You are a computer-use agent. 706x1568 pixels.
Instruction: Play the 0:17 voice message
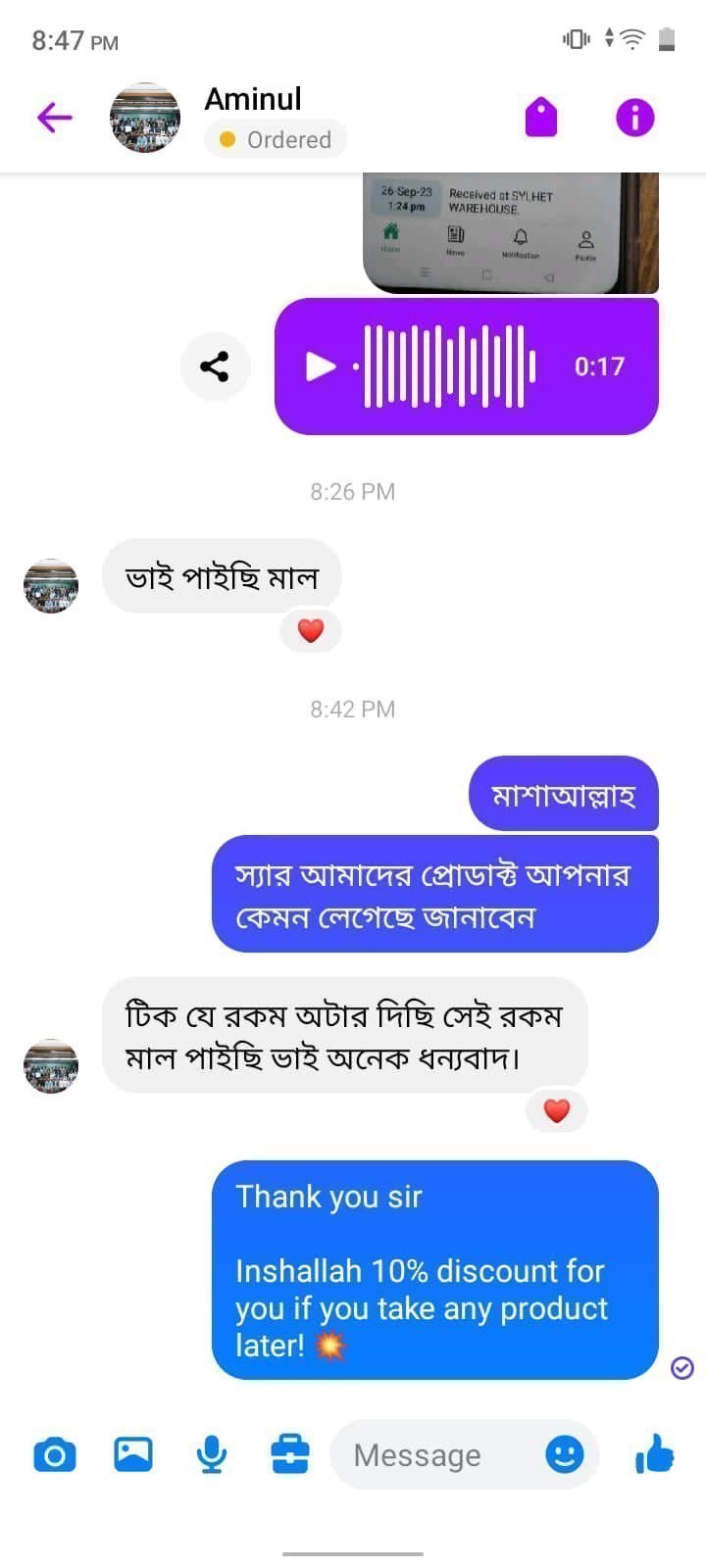pos(322,366)
